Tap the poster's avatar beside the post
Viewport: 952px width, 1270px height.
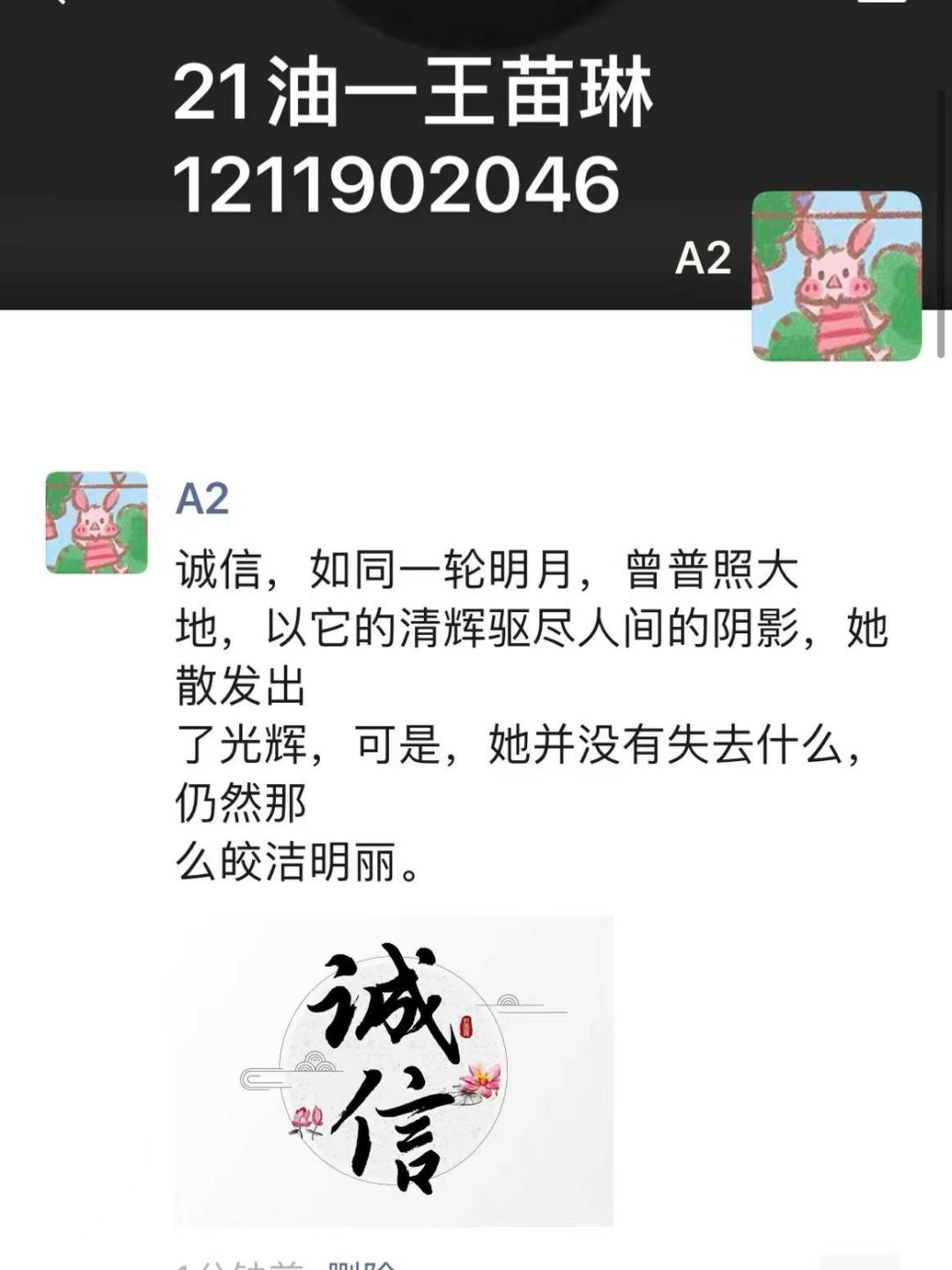[x=97, y=523]
